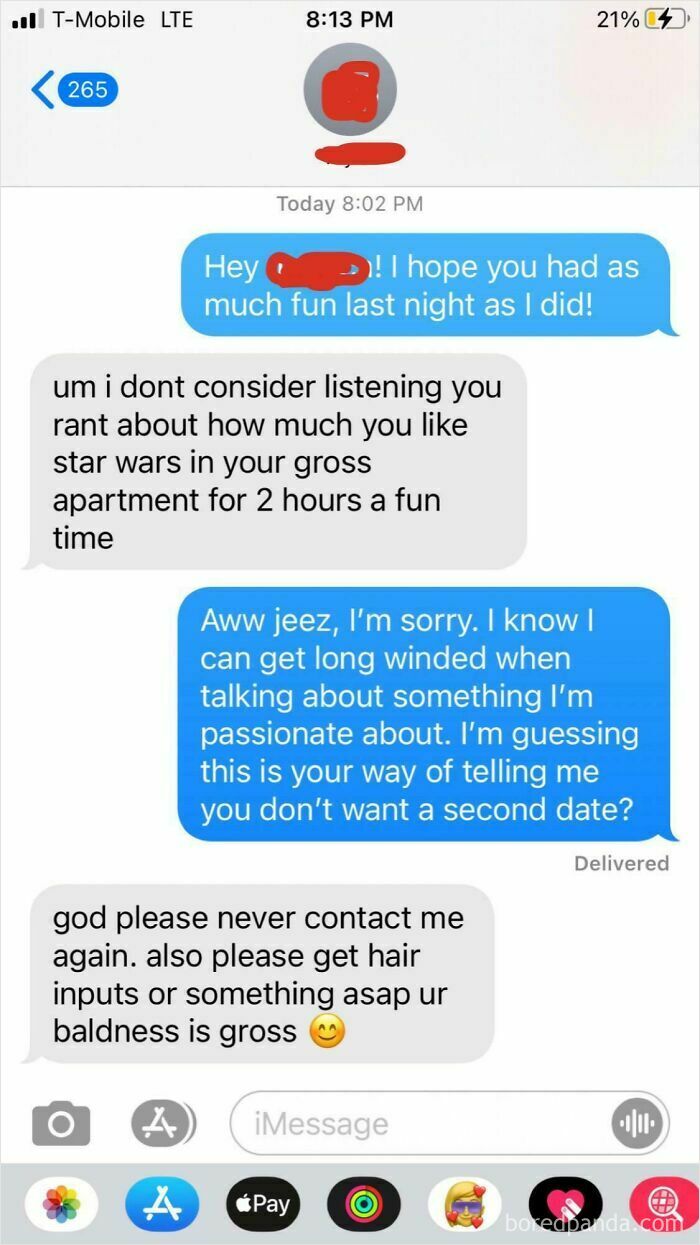Open the #images globe search app
This screenshot has width=700, height=1245.
coord(662,1204)
